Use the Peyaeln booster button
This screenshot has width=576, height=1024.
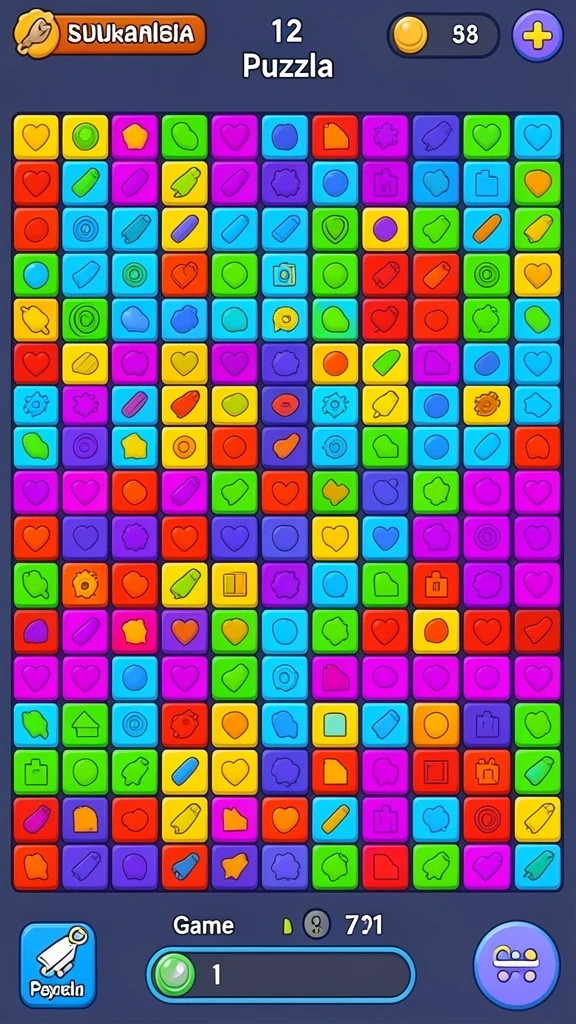58,965
